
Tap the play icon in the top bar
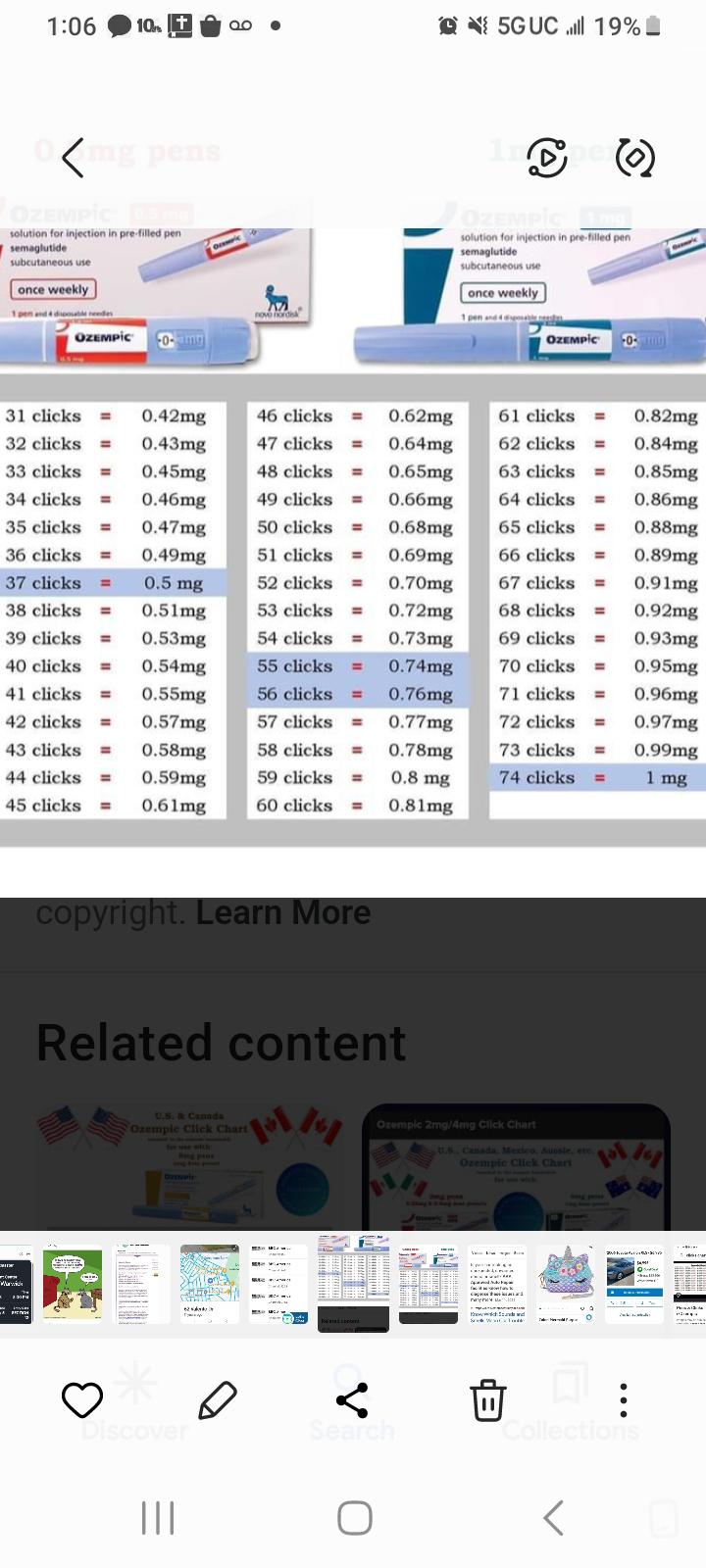547,158
